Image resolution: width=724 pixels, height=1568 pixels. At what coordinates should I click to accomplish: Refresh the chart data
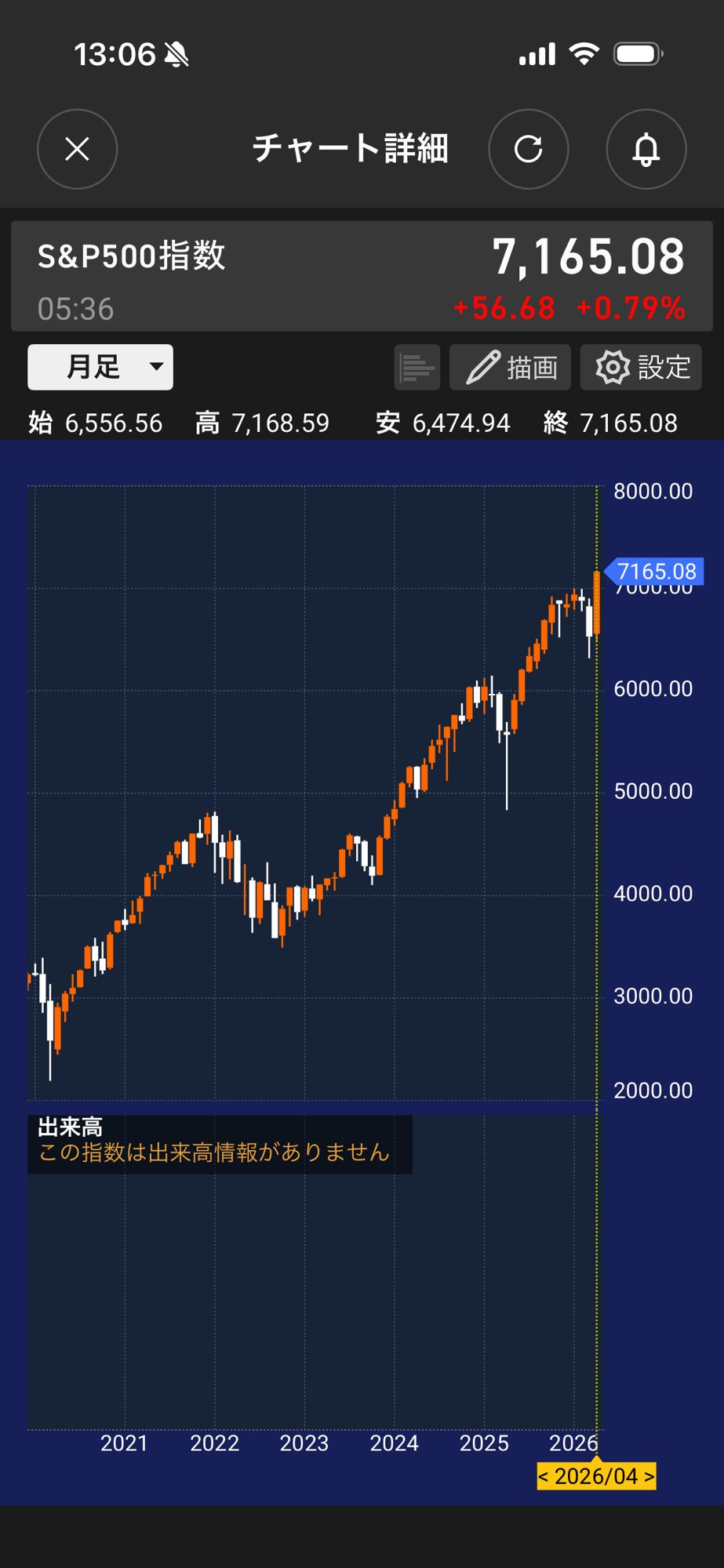coord(528,149)
